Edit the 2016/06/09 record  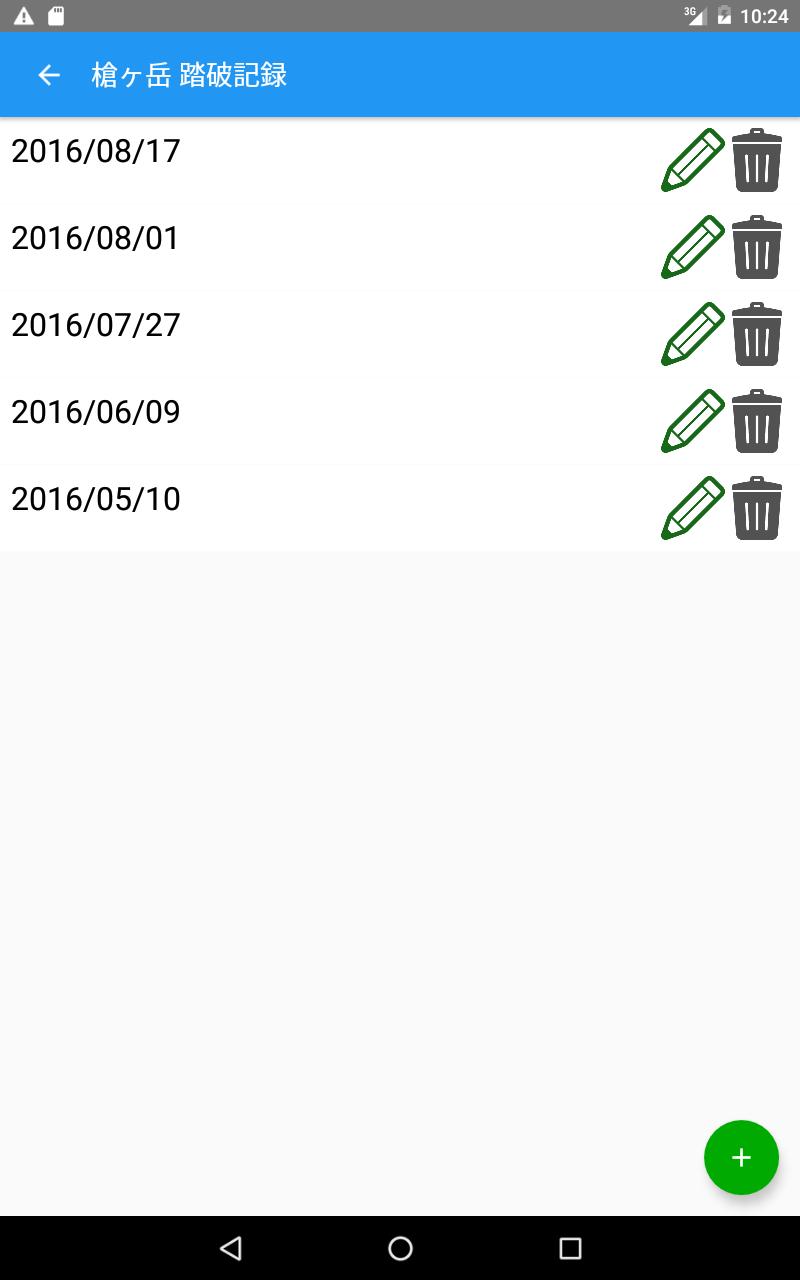coord(693,421)
